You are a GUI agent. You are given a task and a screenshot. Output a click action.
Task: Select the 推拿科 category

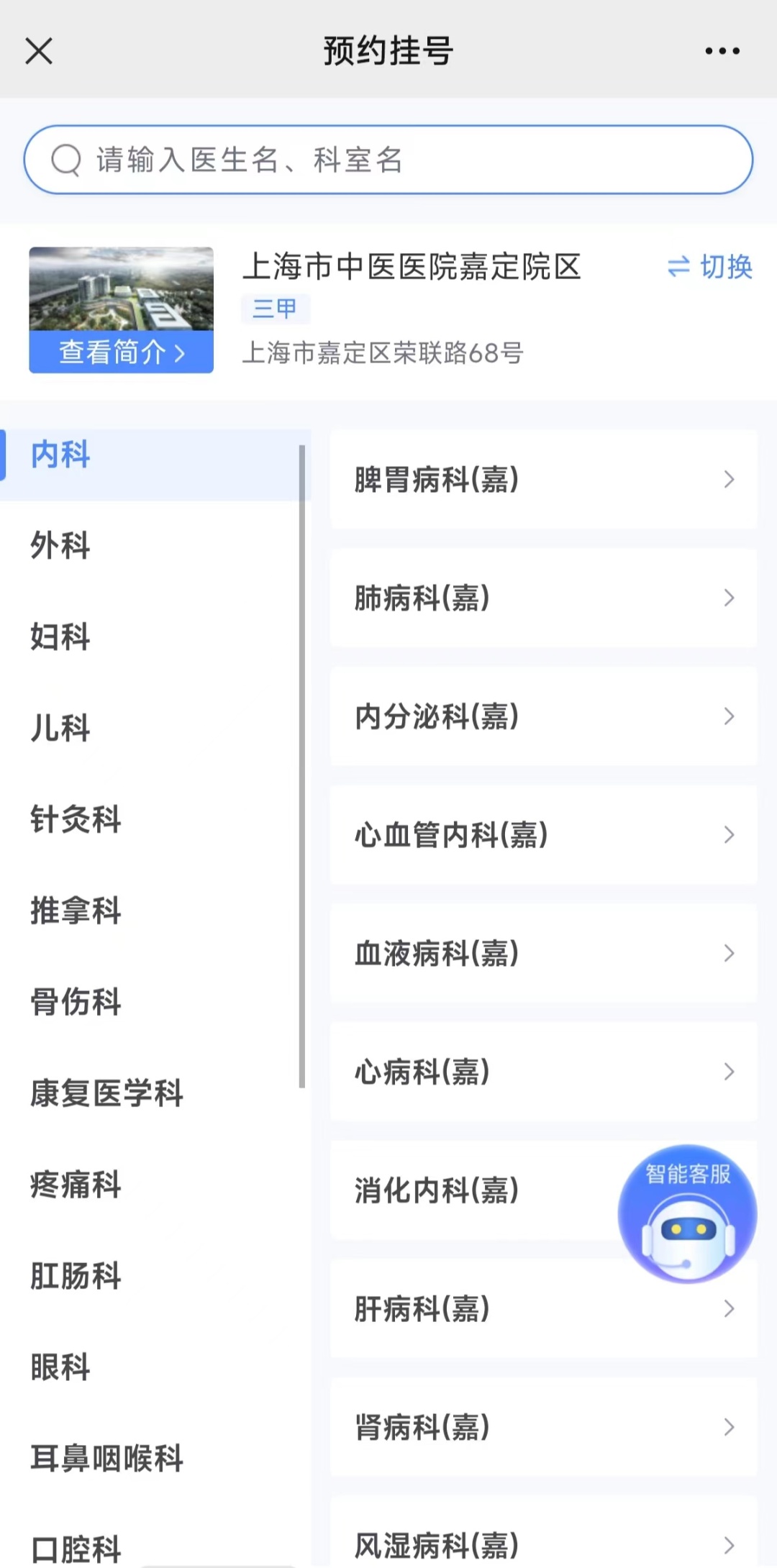point(76,911)
